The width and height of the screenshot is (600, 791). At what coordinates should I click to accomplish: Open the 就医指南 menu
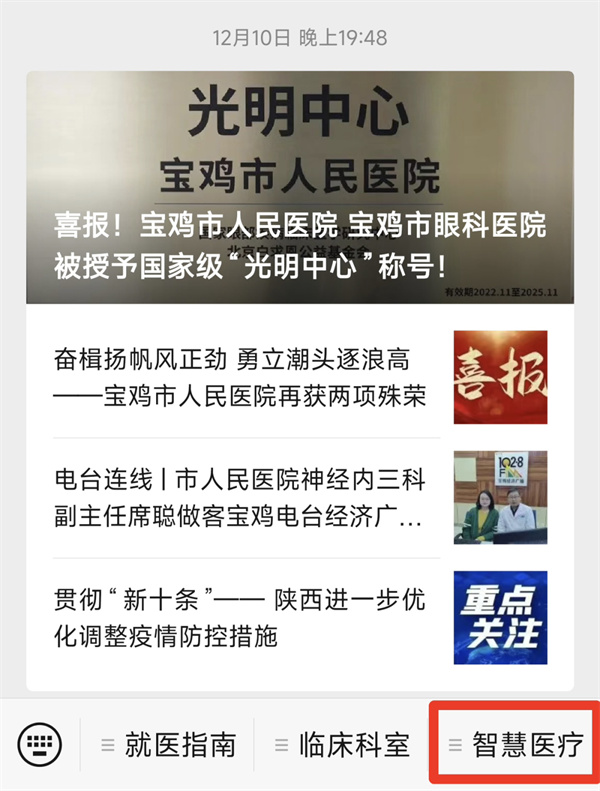click(x=168, y=745)
